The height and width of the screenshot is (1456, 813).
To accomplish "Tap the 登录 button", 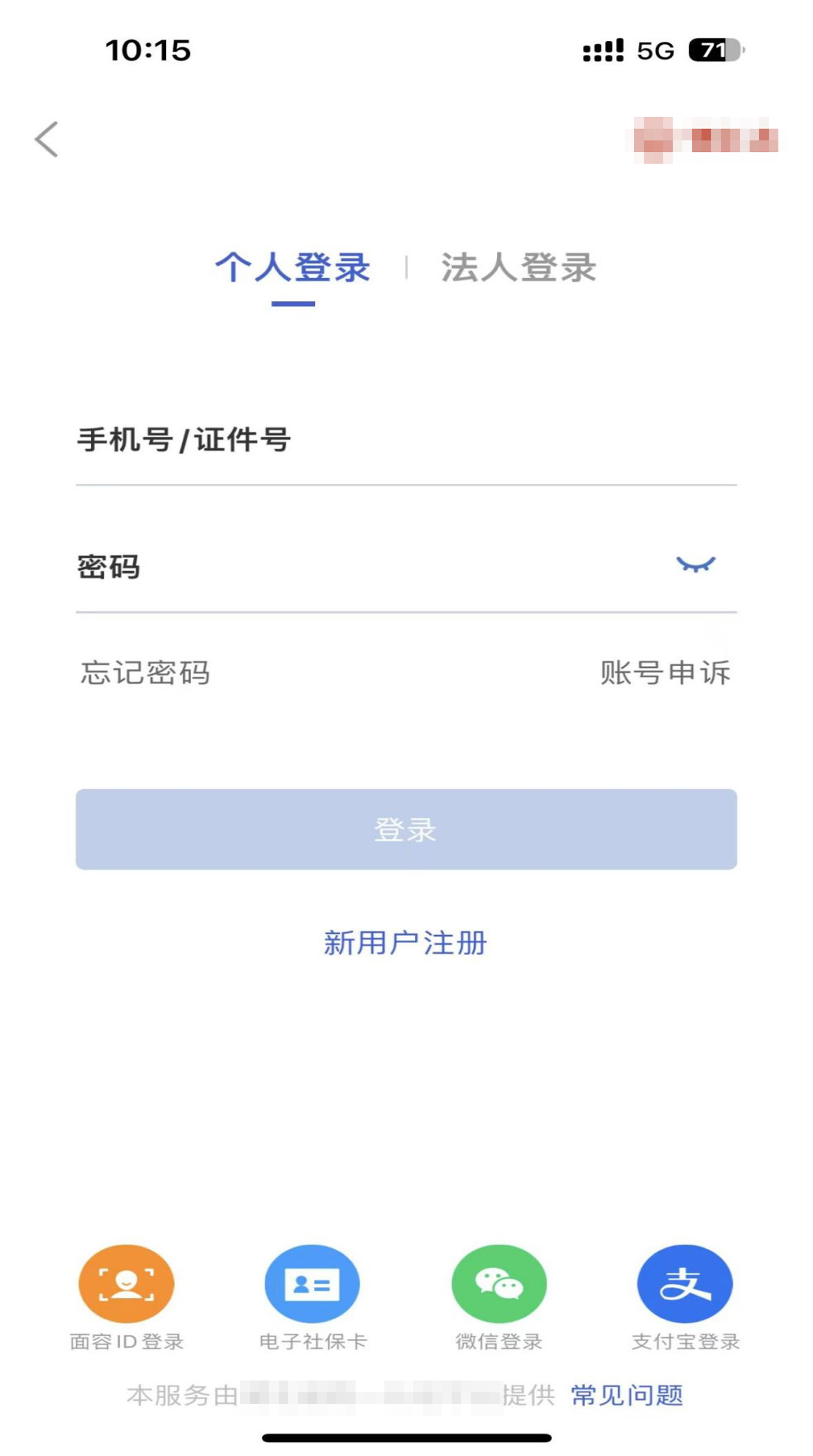I will [406, 829].
